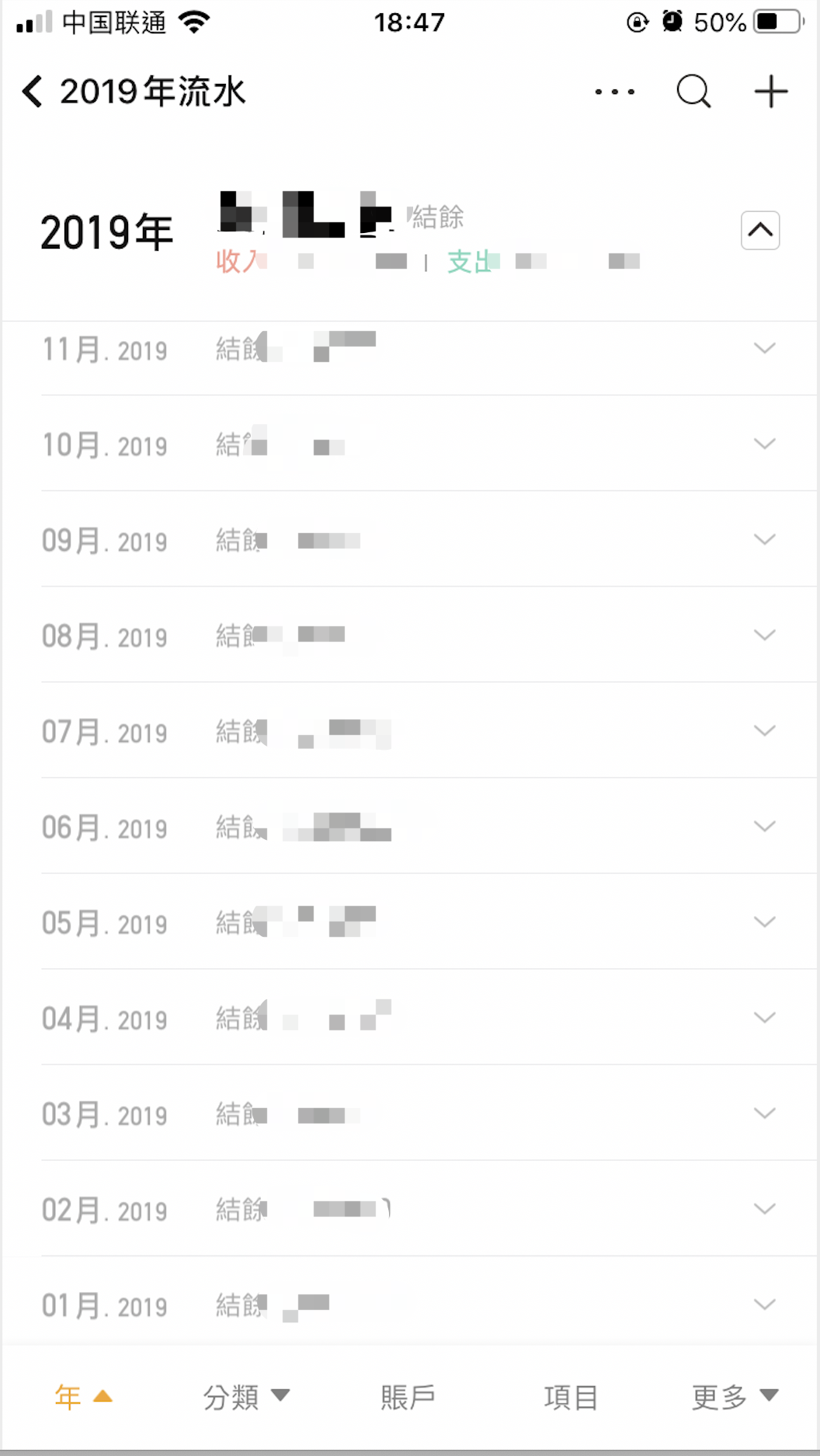Expand the 04月. 2019 row
This screenshot has width=820, height=1456.
tap(764, 1017)
